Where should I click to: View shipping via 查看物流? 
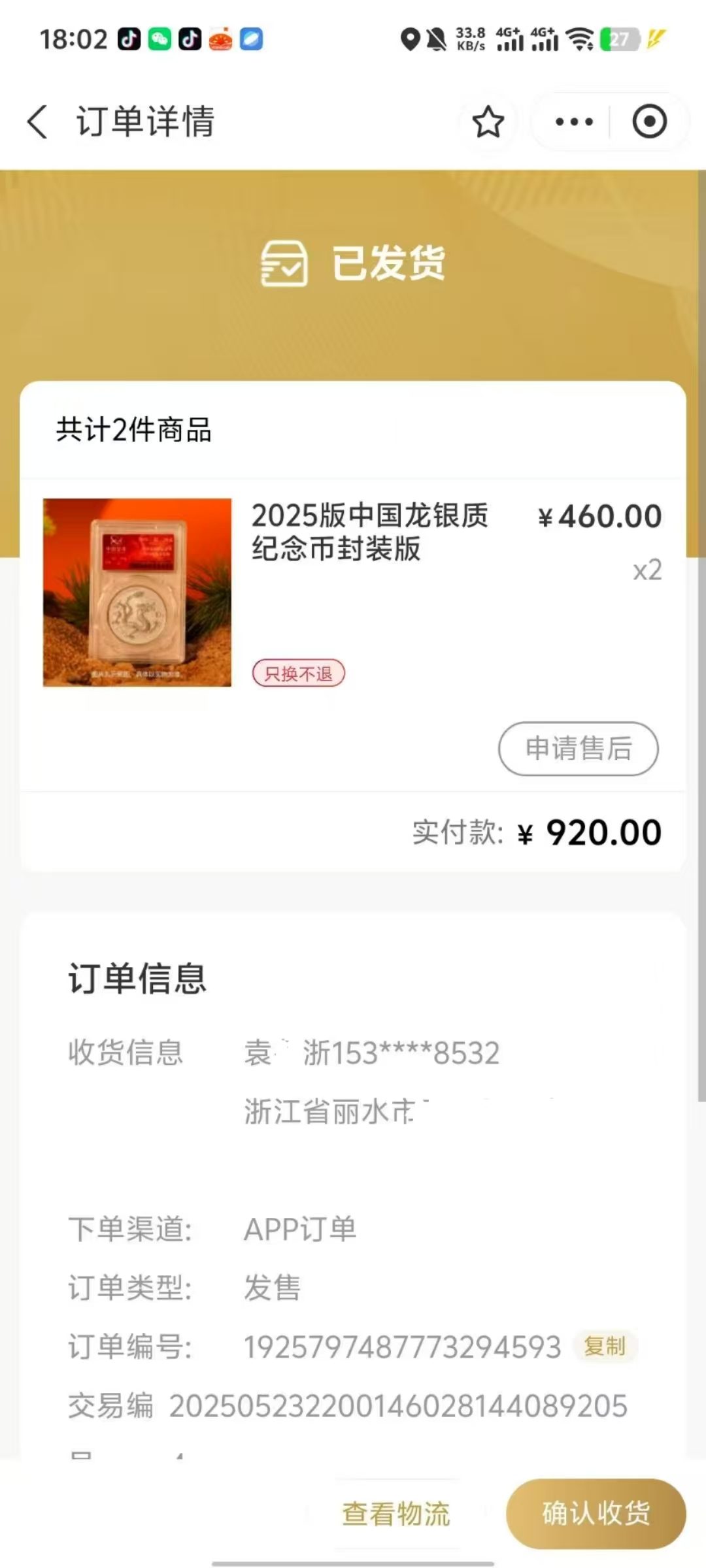[396, 1514]
